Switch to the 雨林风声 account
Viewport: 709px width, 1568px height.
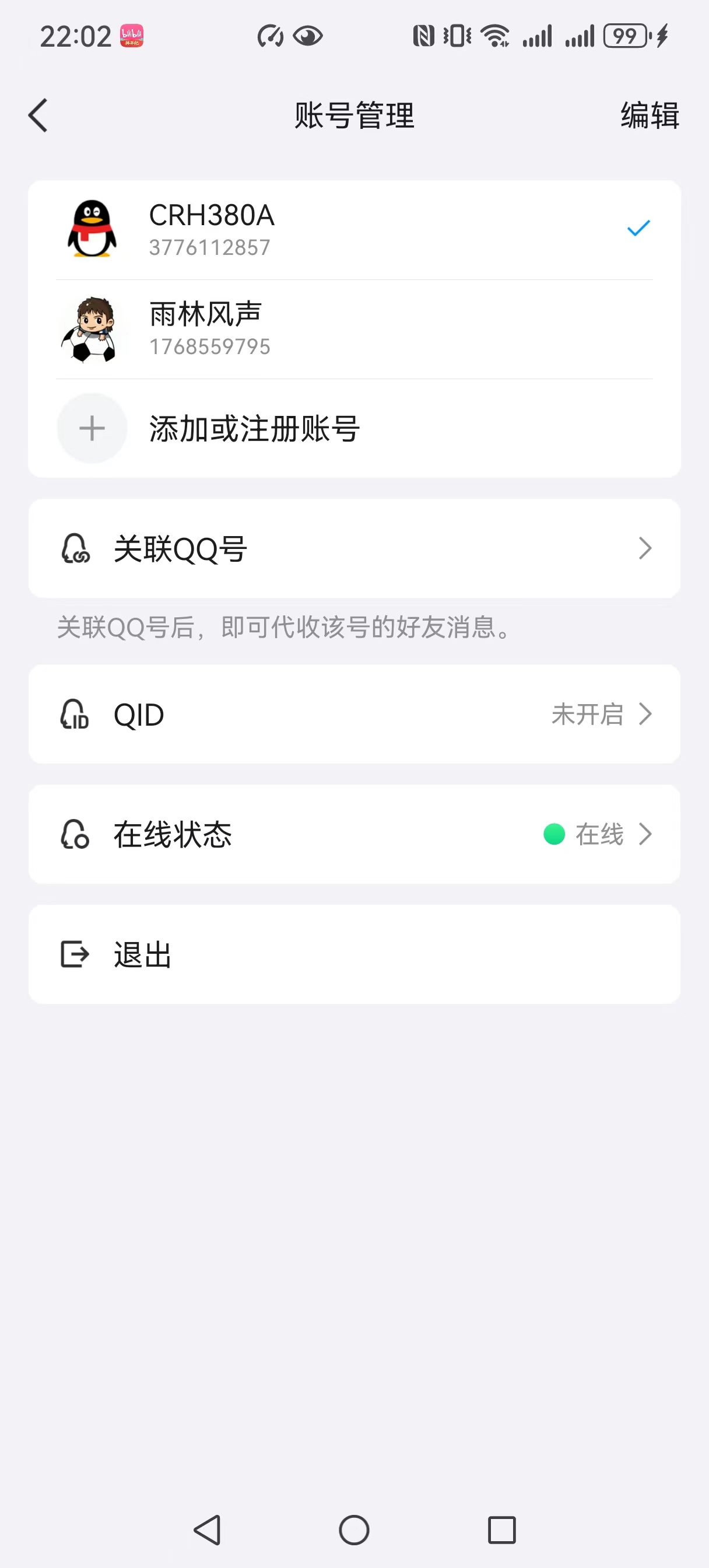tap(353, 330)
